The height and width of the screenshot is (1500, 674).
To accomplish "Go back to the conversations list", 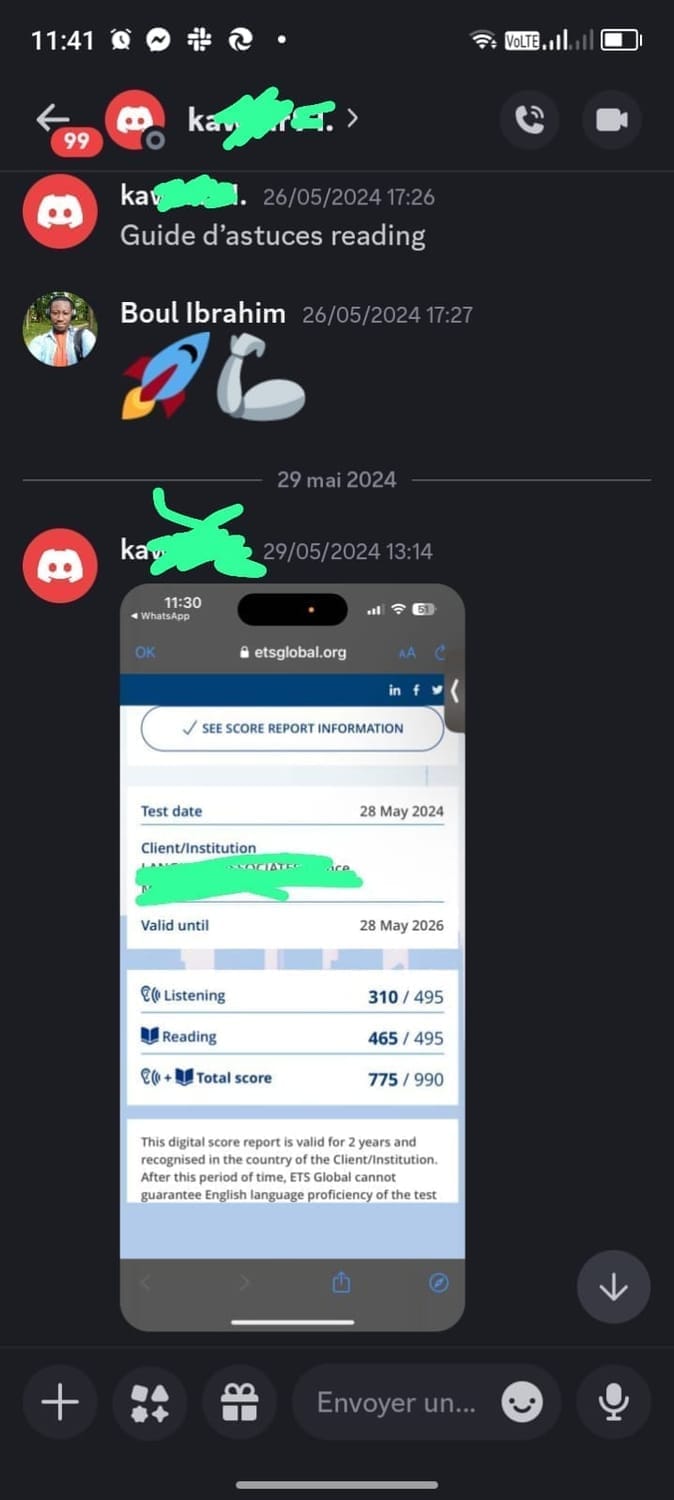I will (53, 119).
